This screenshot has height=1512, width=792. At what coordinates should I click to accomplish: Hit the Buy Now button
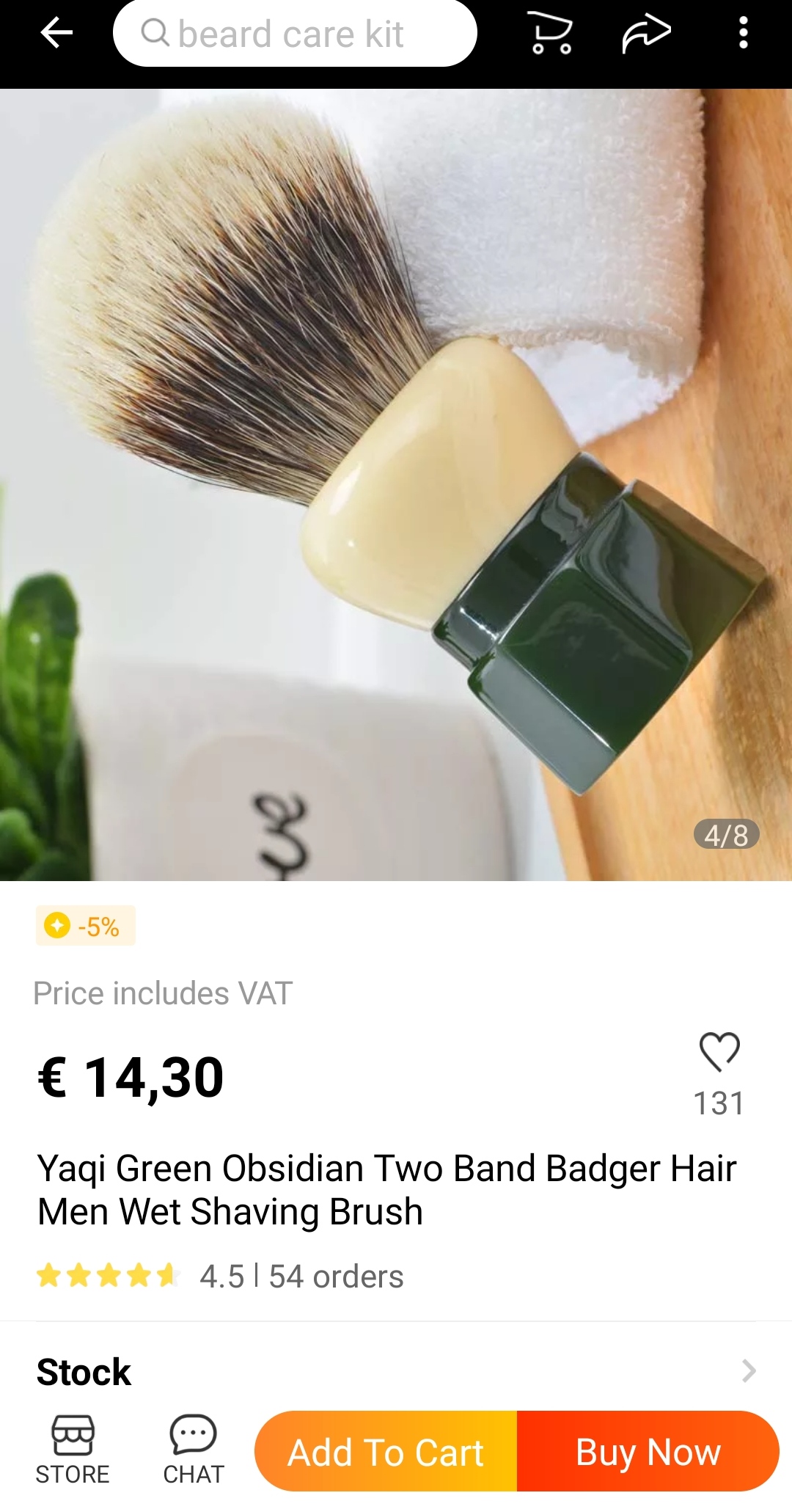coord(648,1451)
